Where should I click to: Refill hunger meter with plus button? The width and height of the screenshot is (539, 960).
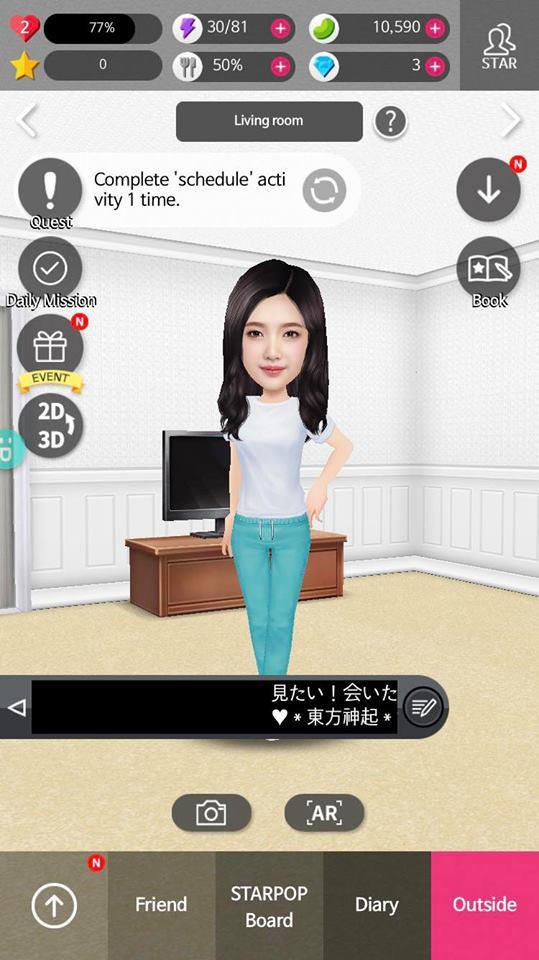(x=281, y=66)
